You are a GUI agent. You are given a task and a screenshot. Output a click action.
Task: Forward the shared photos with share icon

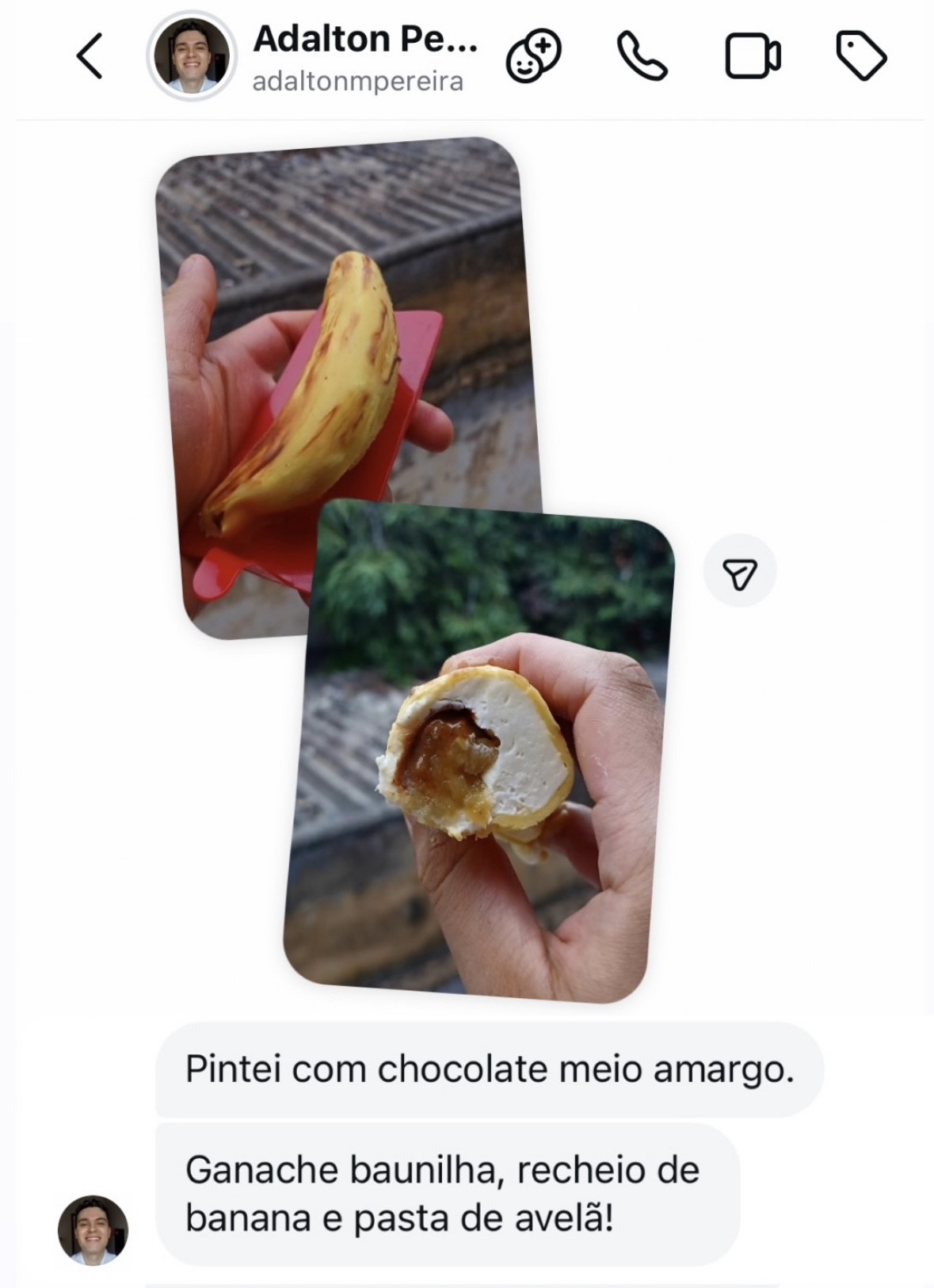pos(740,572)
